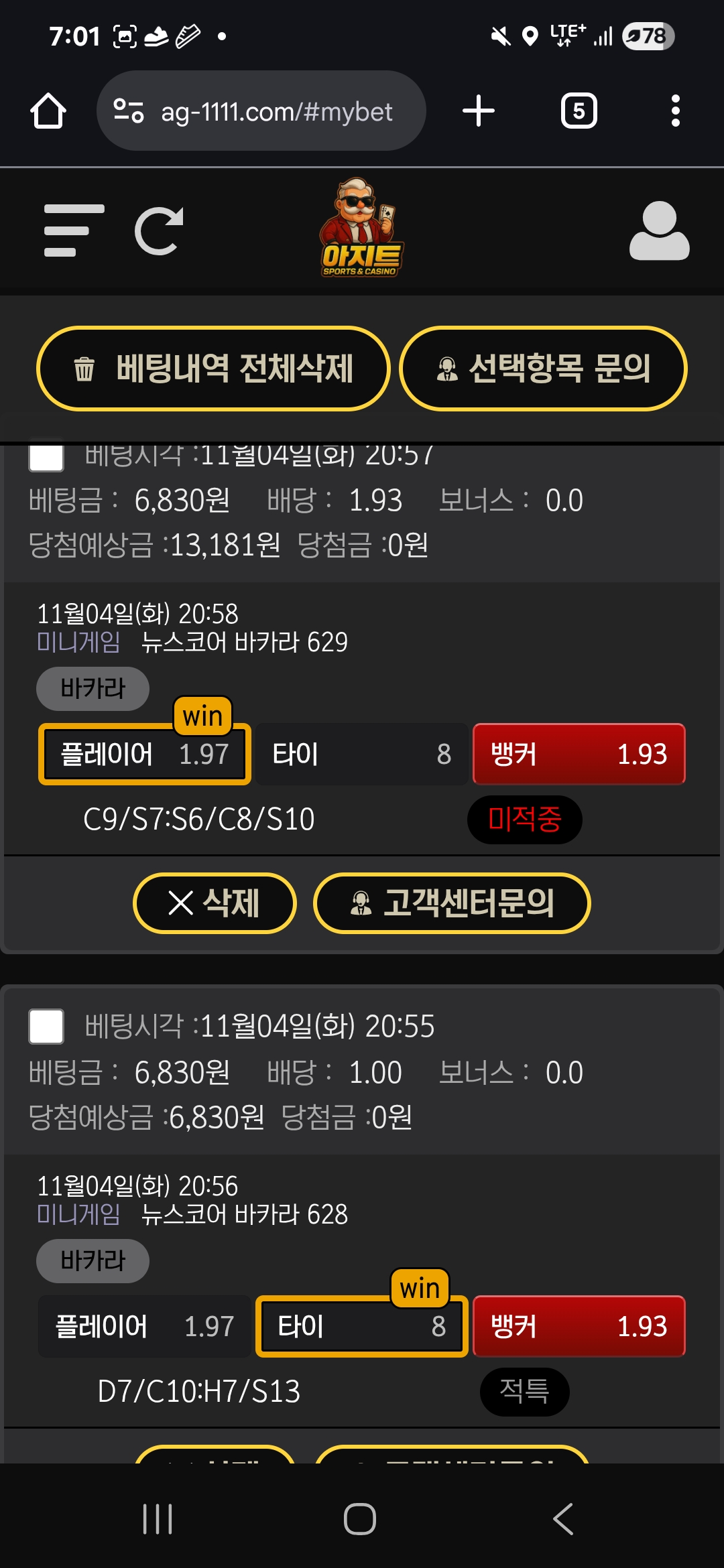Select the 뱅커 1.93 red option in baccarat 628
This screenshot has width=724, height=1568.
point(579,1327)
